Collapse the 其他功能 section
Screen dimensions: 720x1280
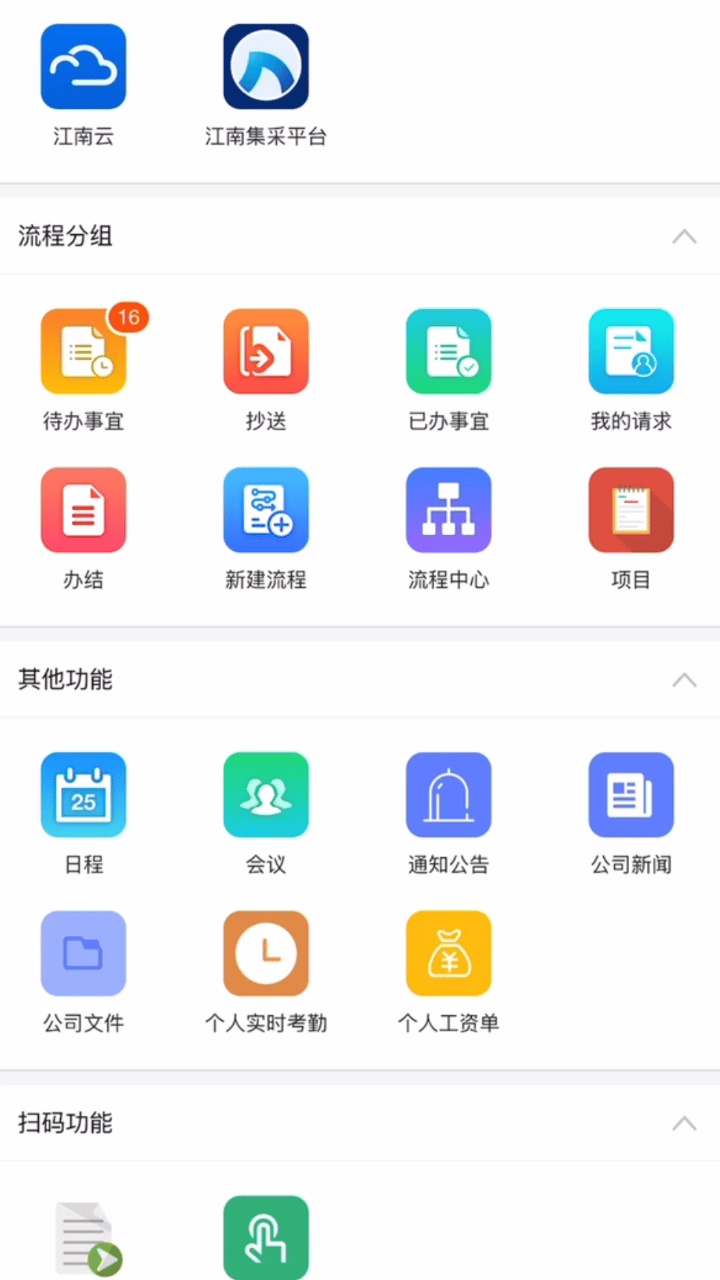pos(684,680)
